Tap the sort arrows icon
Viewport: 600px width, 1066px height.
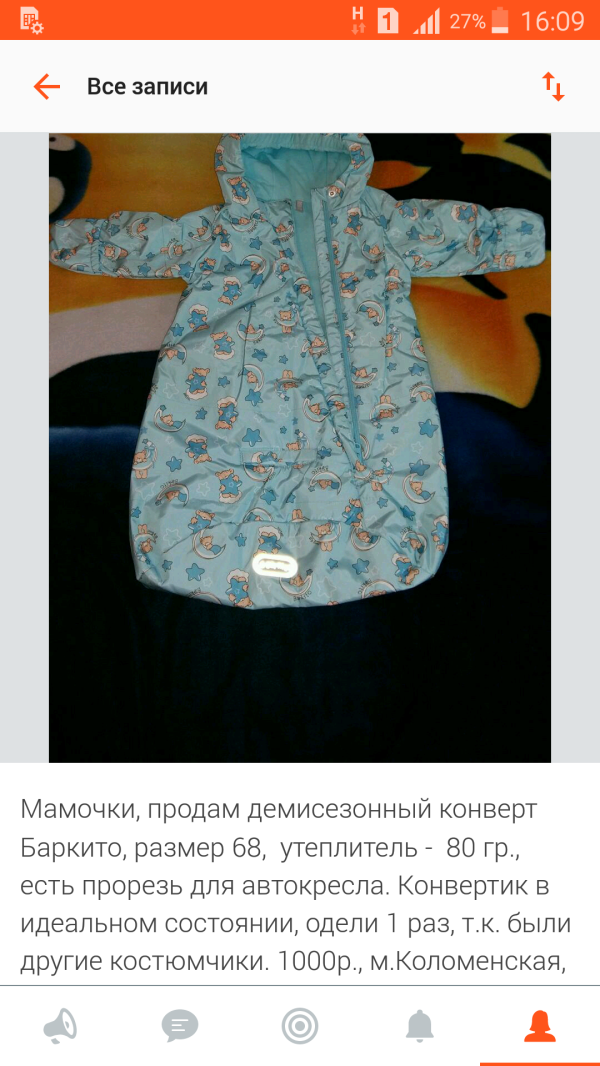coord(553,87)
